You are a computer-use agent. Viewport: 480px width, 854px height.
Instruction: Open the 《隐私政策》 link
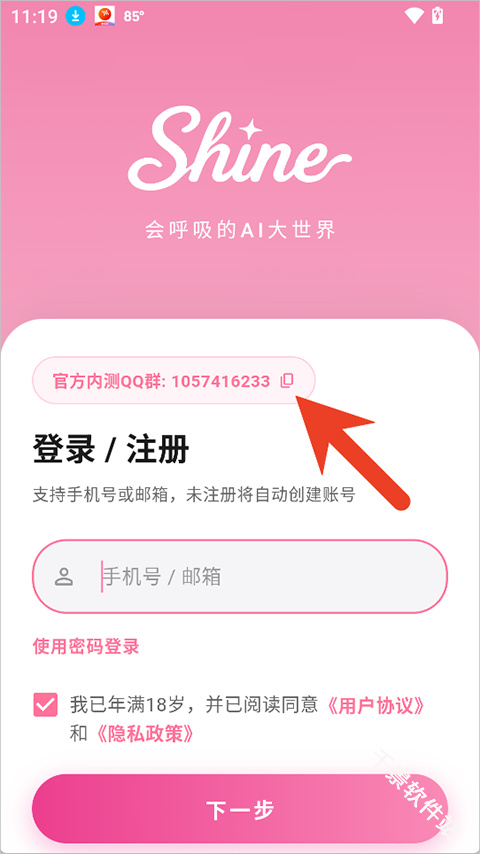tap(145, 734)
